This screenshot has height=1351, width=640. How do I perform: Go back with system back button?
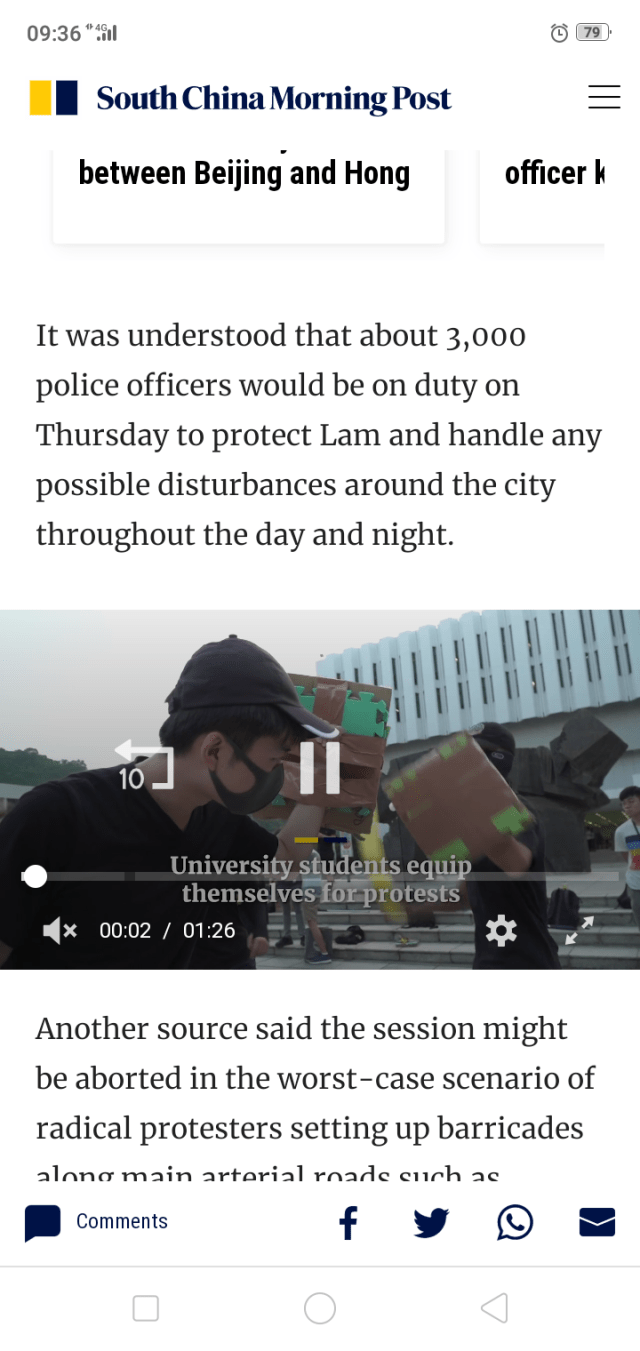pos(494,1308)
